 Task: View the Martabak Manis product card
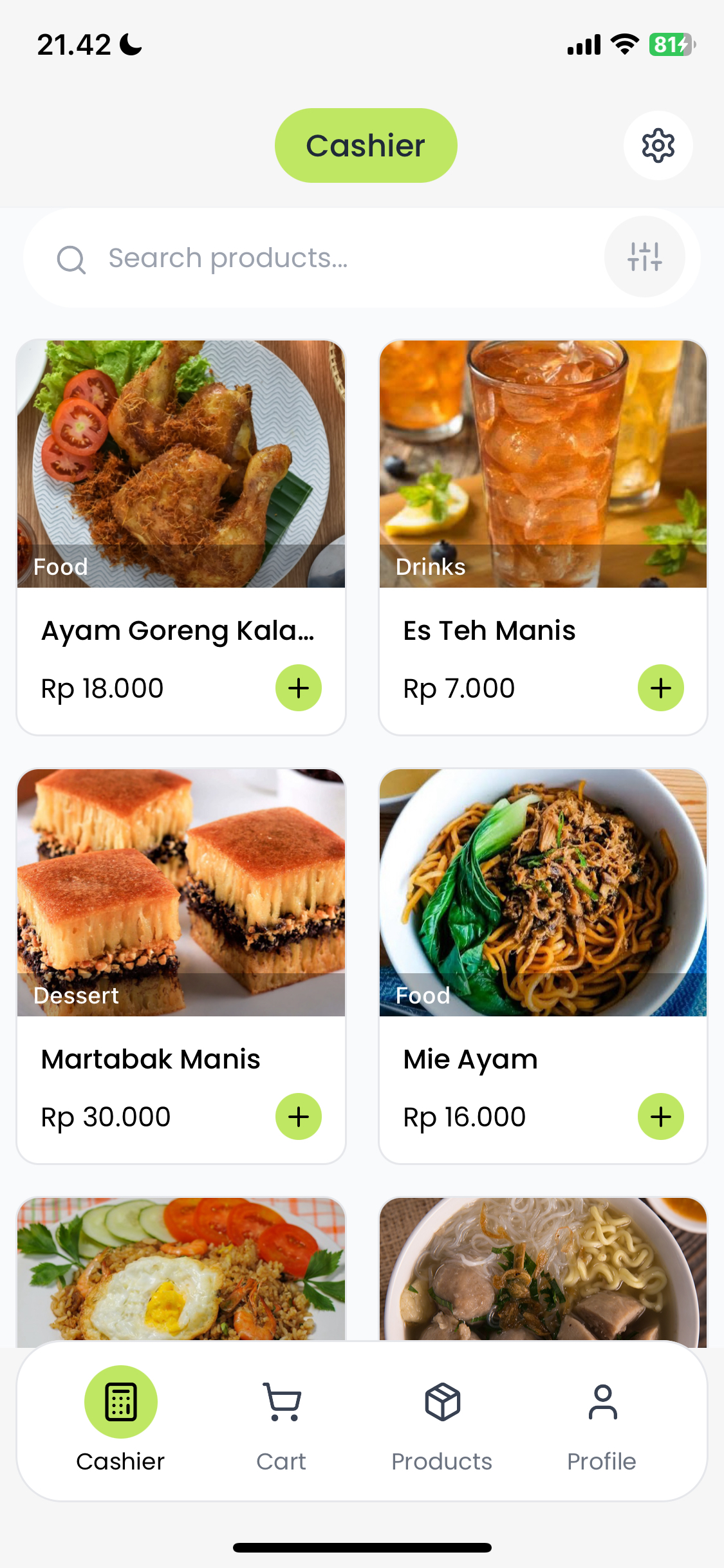pos(181,914)
